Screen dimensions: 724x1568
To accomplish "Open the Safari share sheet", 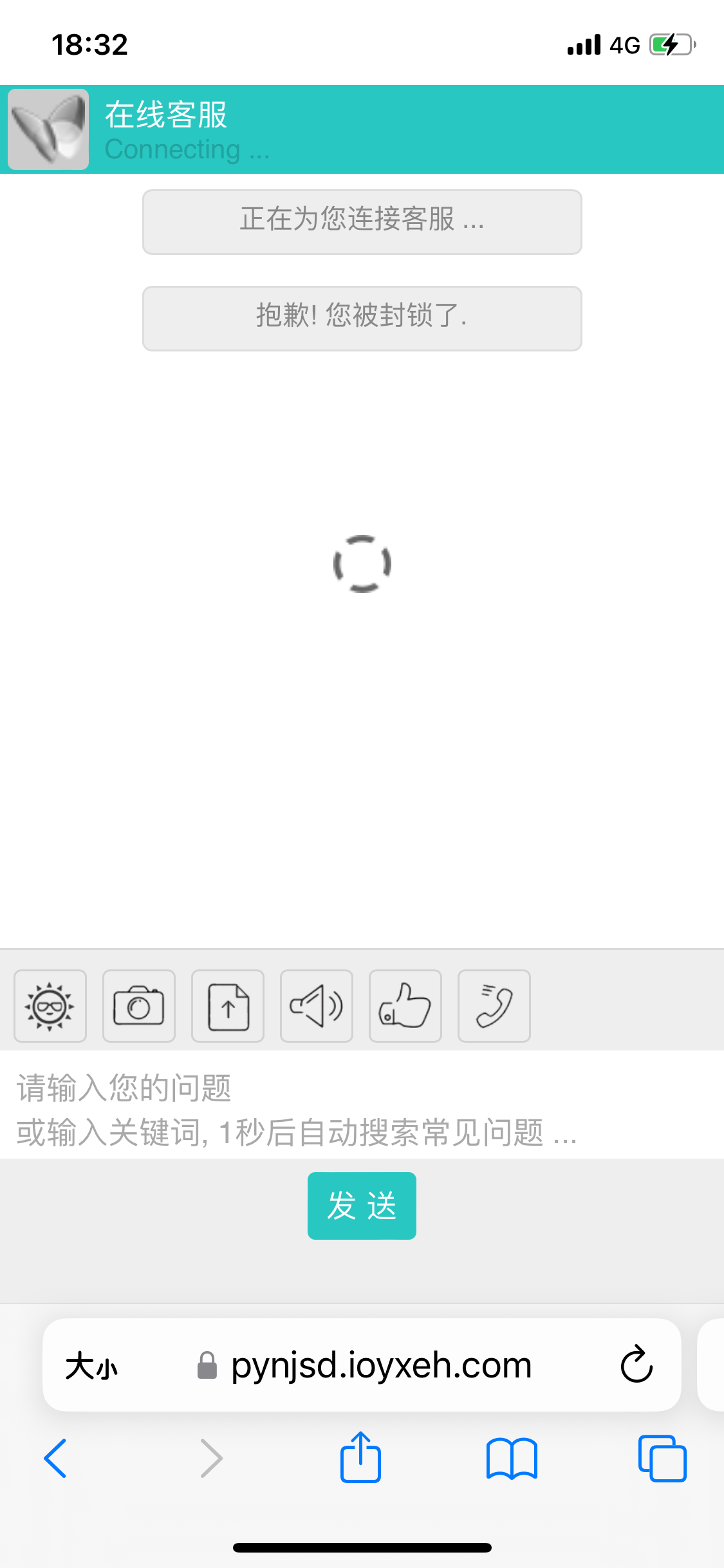I will pos(360,1457).
